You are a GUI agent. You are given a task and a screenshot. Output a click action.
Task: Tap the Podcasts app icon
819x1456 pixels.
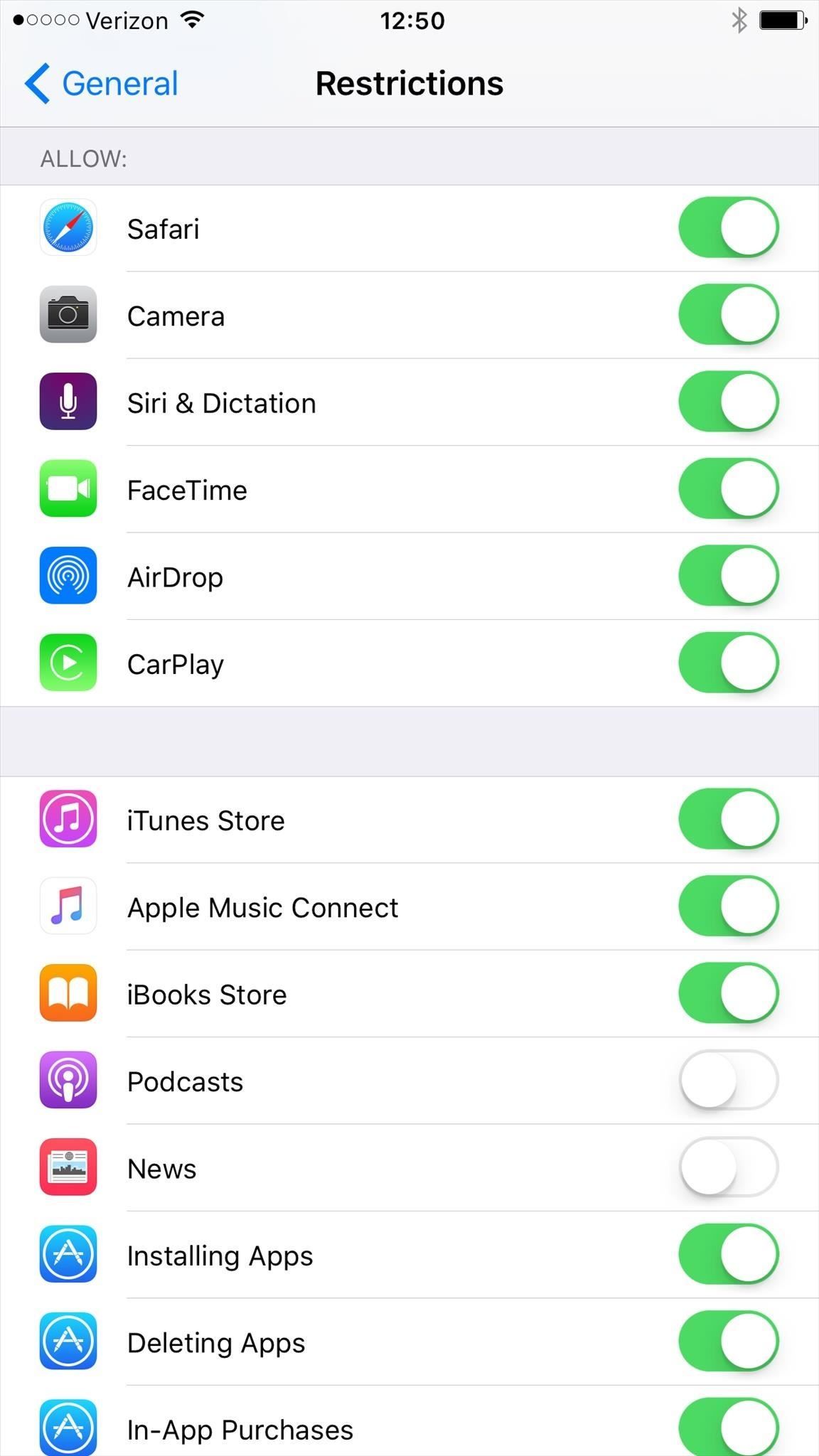pos(68,1081)
